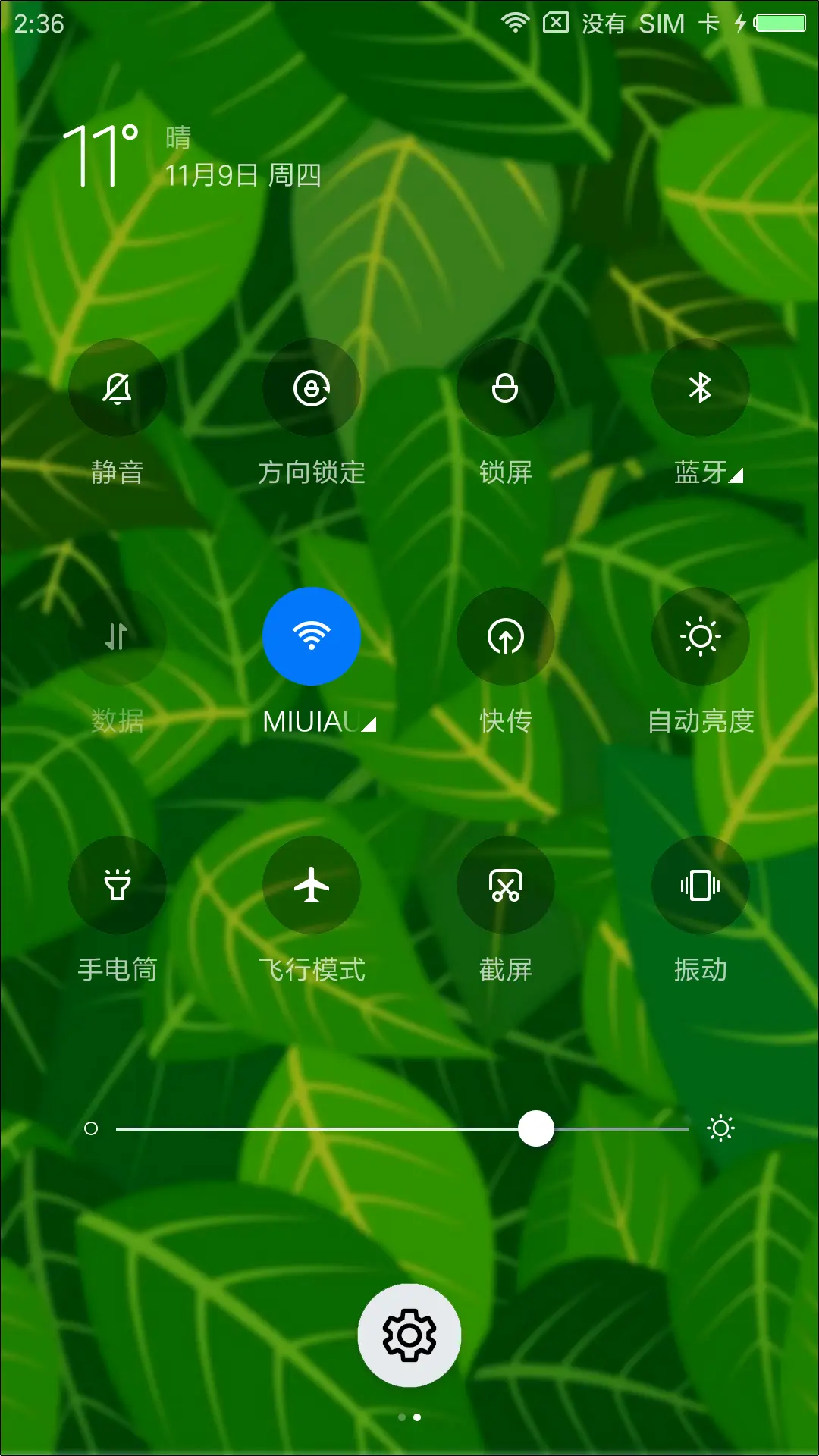This screenshot has height=1456, width=819.
Task: Tap the auto-brightness sun icon
Action: coord(701,637)
